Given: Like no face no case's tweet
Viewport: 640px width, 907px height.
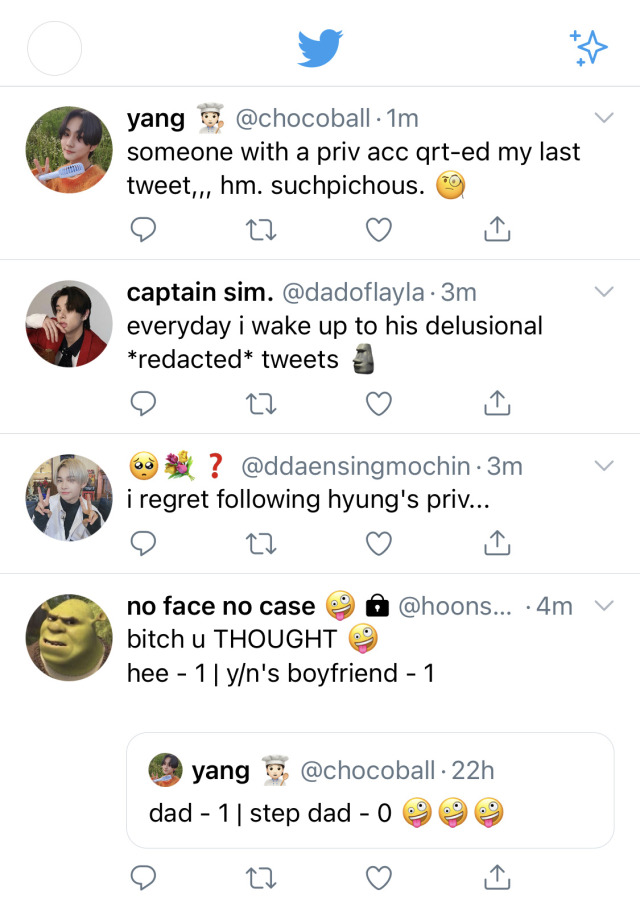Looking at the screenshot, I should tap(378, 878).
